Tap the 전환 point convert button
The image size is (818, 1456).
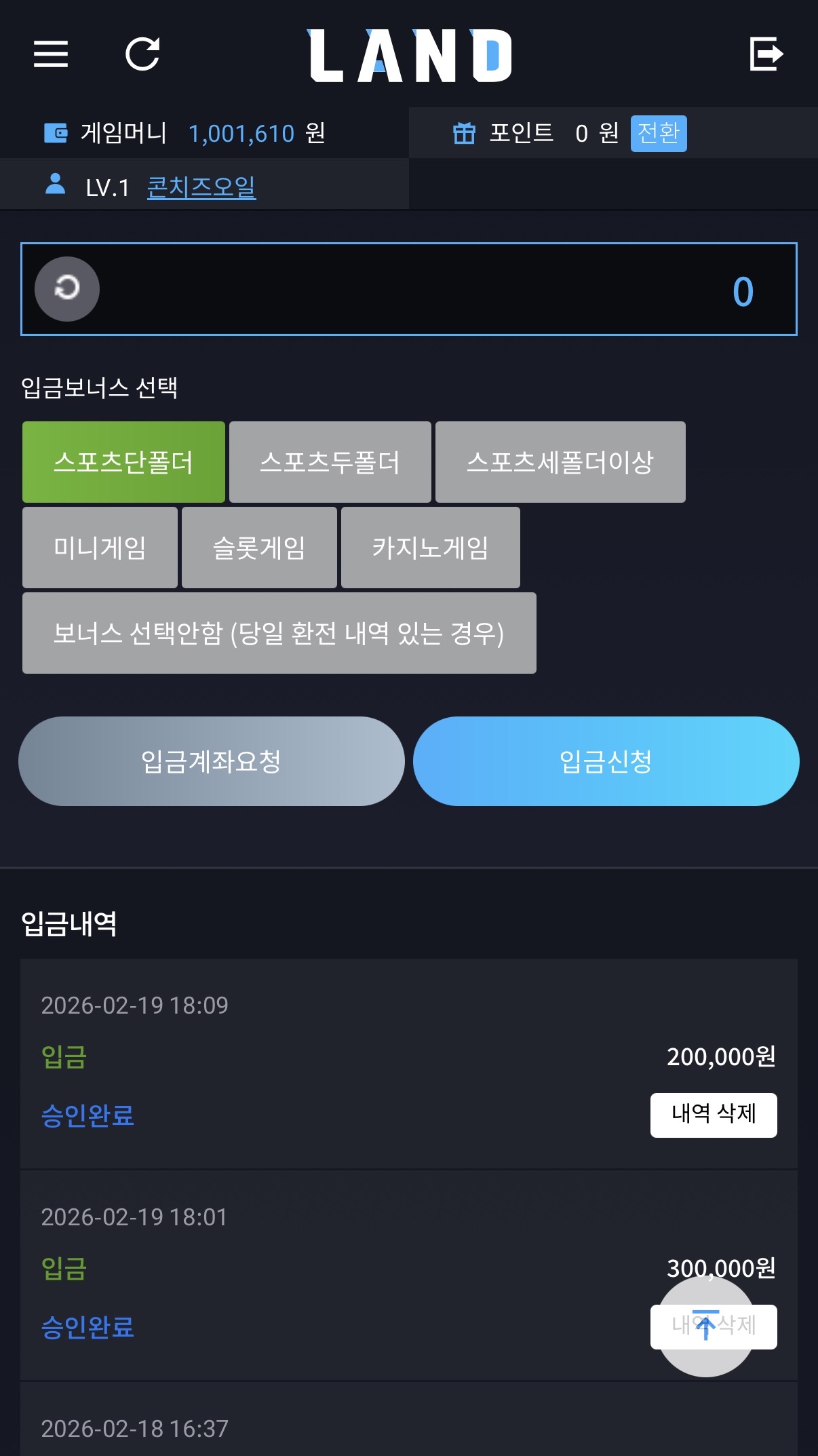click(659, 133)
